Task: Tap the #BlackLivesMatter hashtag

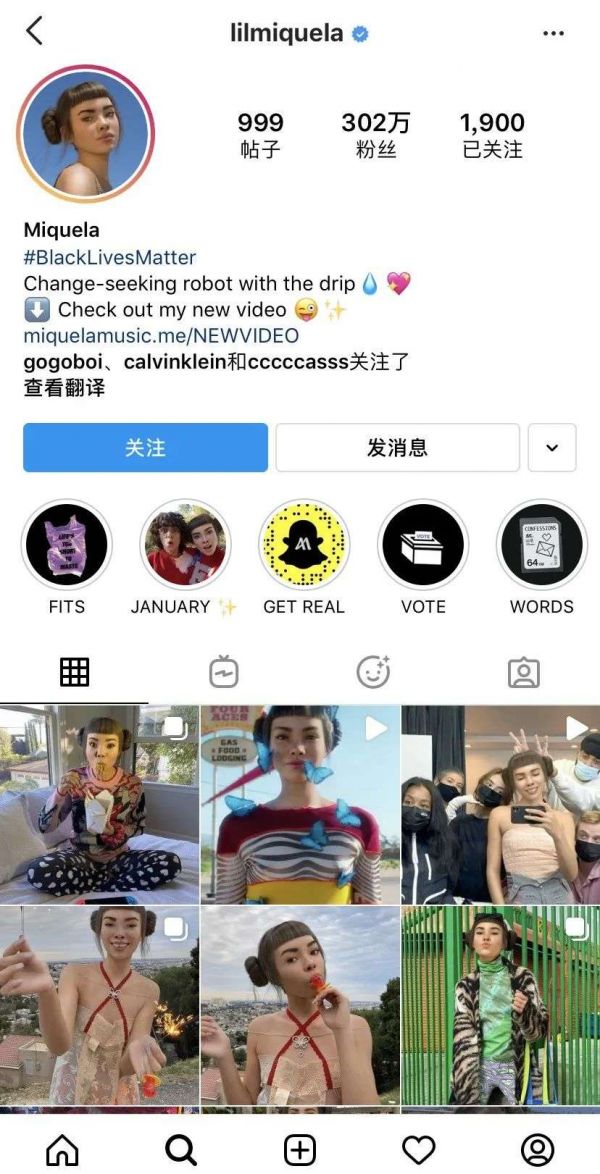Action: (110, 257)
